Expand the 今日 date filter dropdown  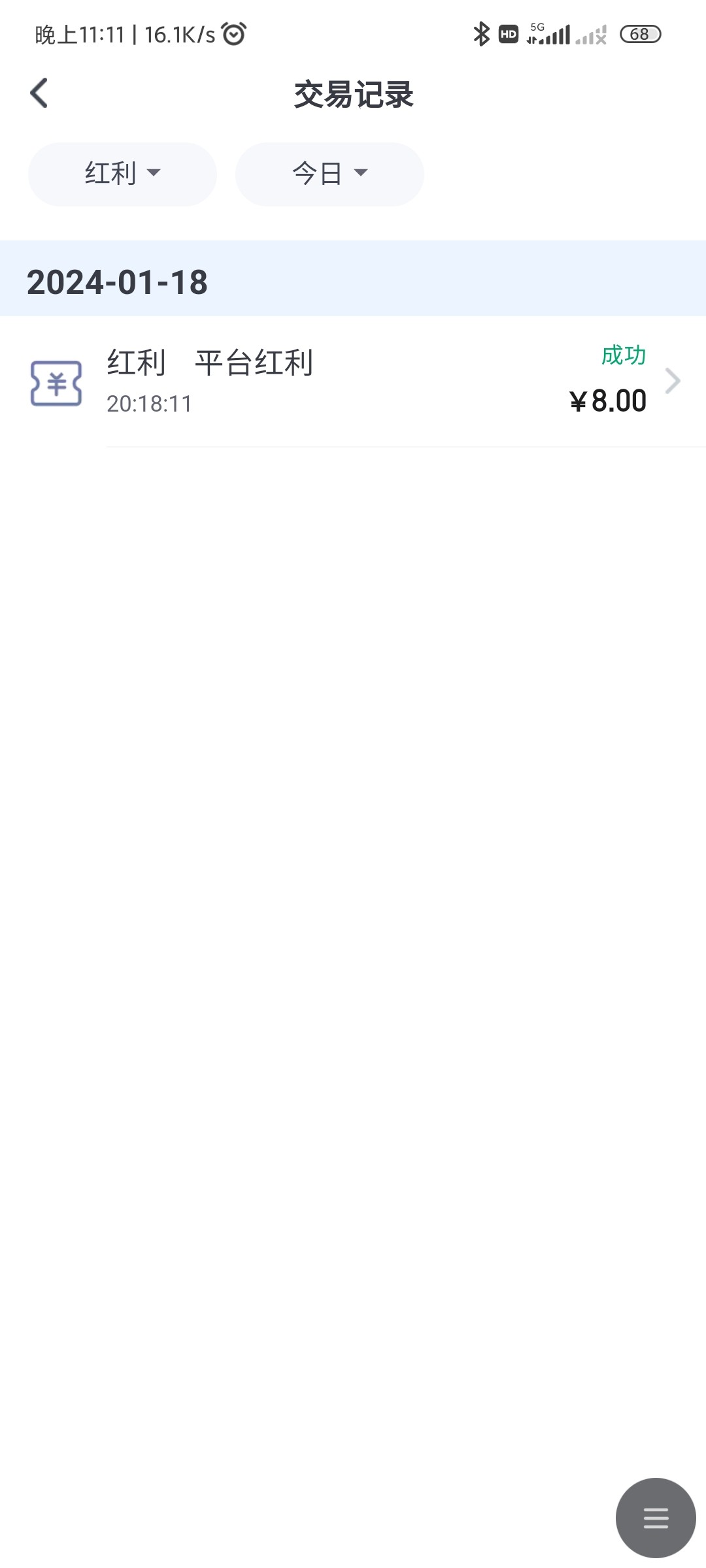329,174
